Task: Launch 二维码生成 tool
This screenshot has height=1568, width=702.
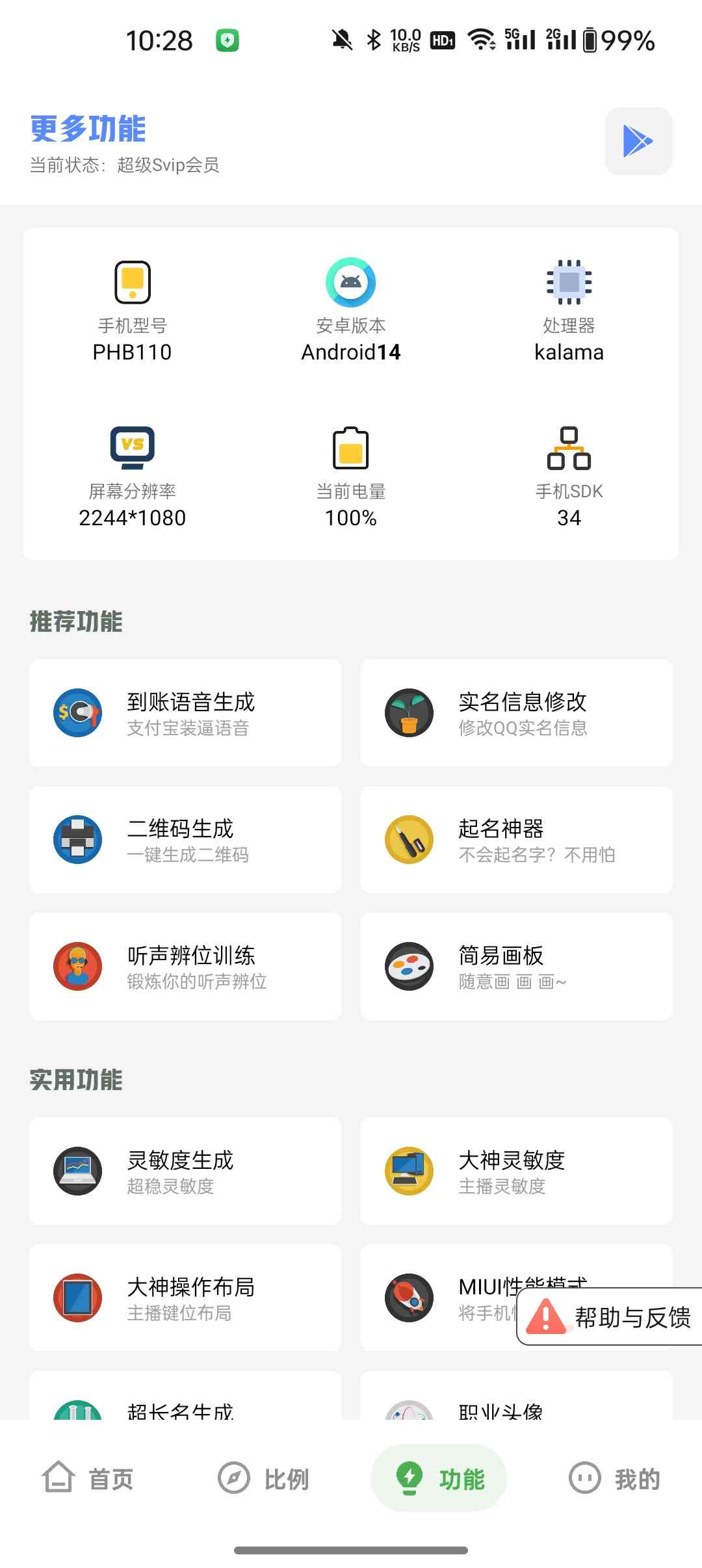Action: 185,840
